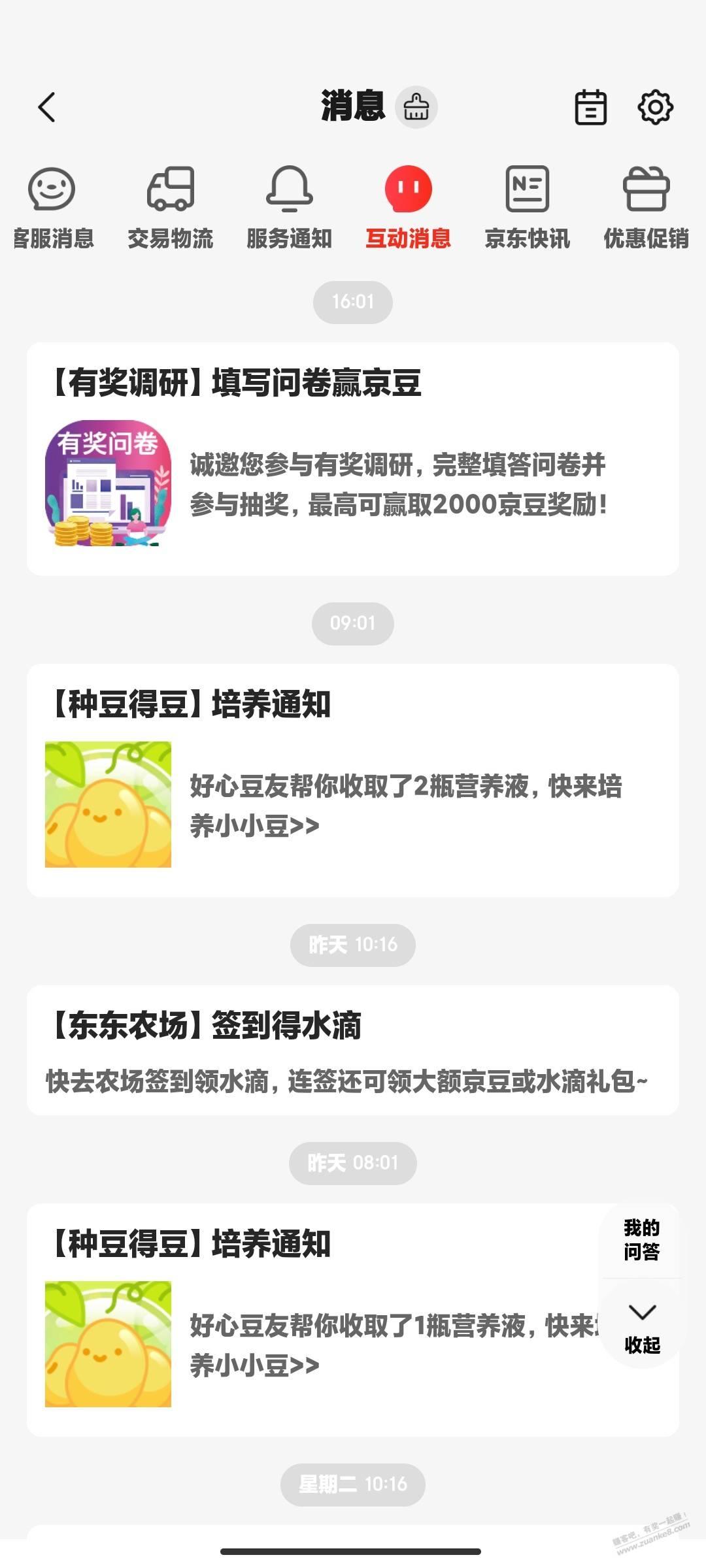Go back from the 消息 page
The image size is (706, 1568).
47,107
